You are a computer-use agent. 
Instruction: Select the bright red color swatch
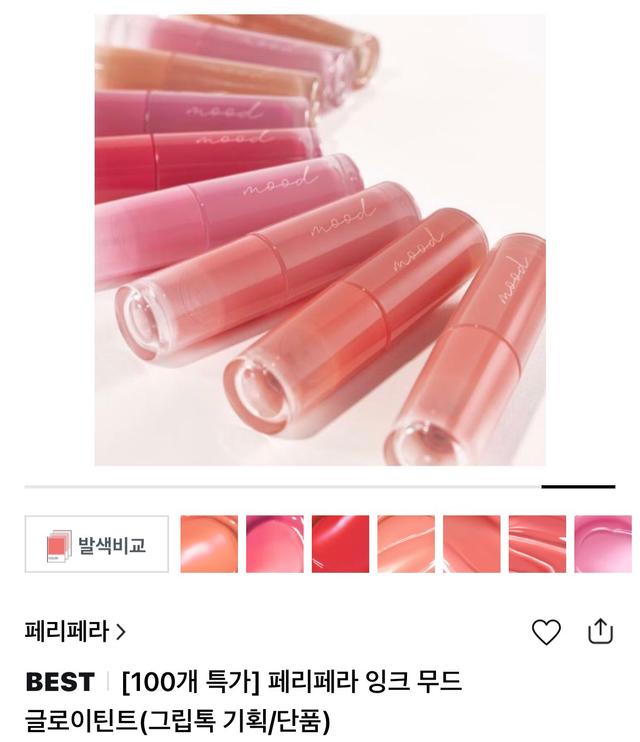pos(340,544)
